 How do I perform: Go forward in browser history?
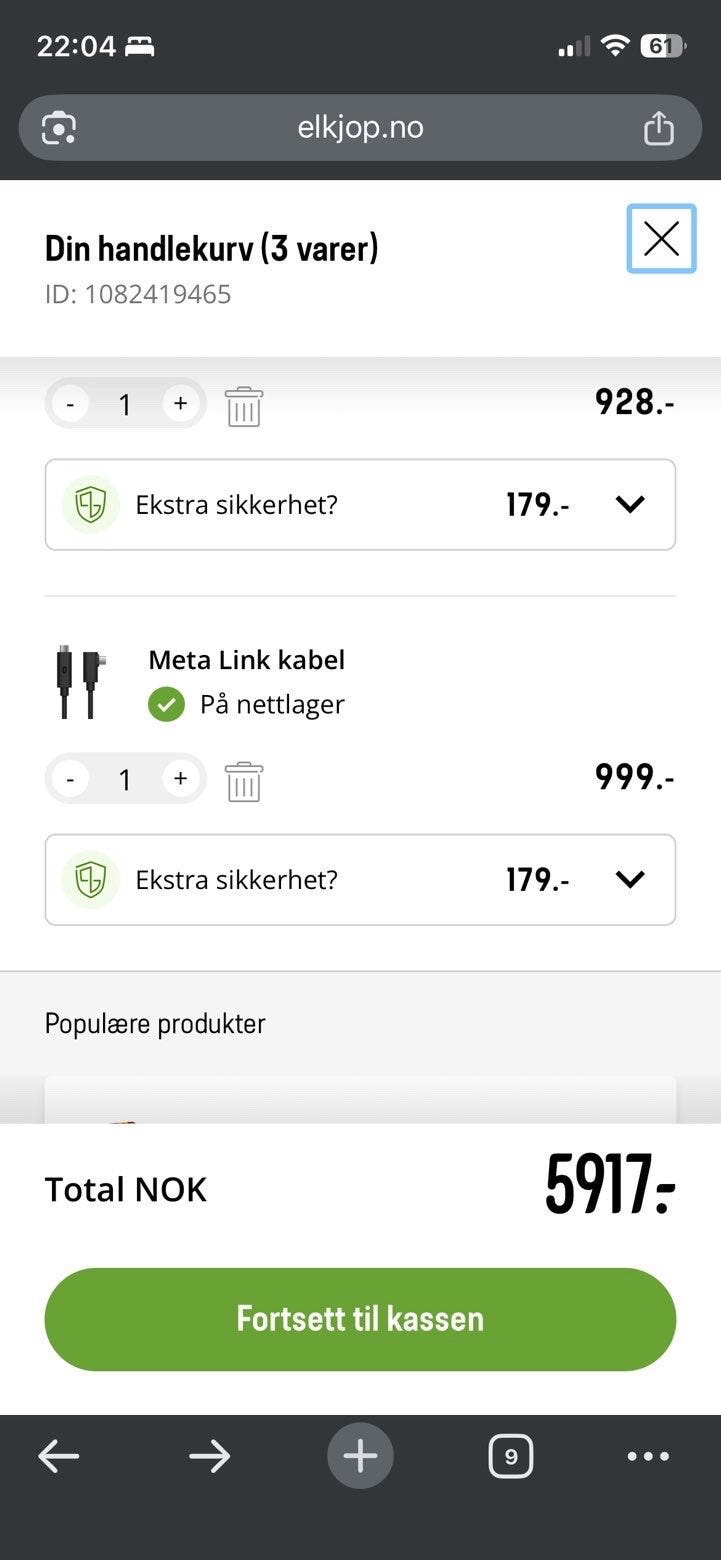pos(209,1456)
